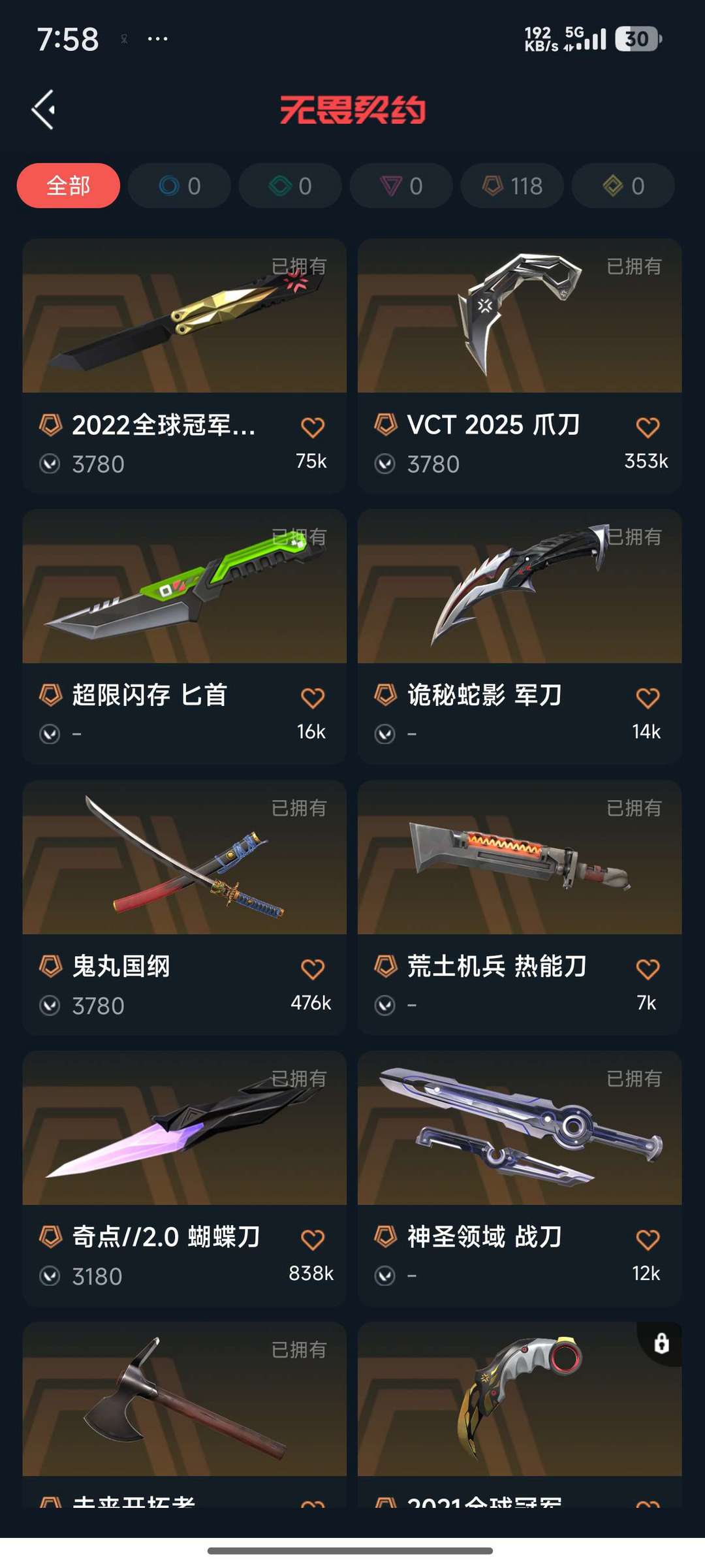Image resolution: width=705 pixels, height=1568 pixels.
Task: Select the blue circle tier filter
Action: (180, 186)
